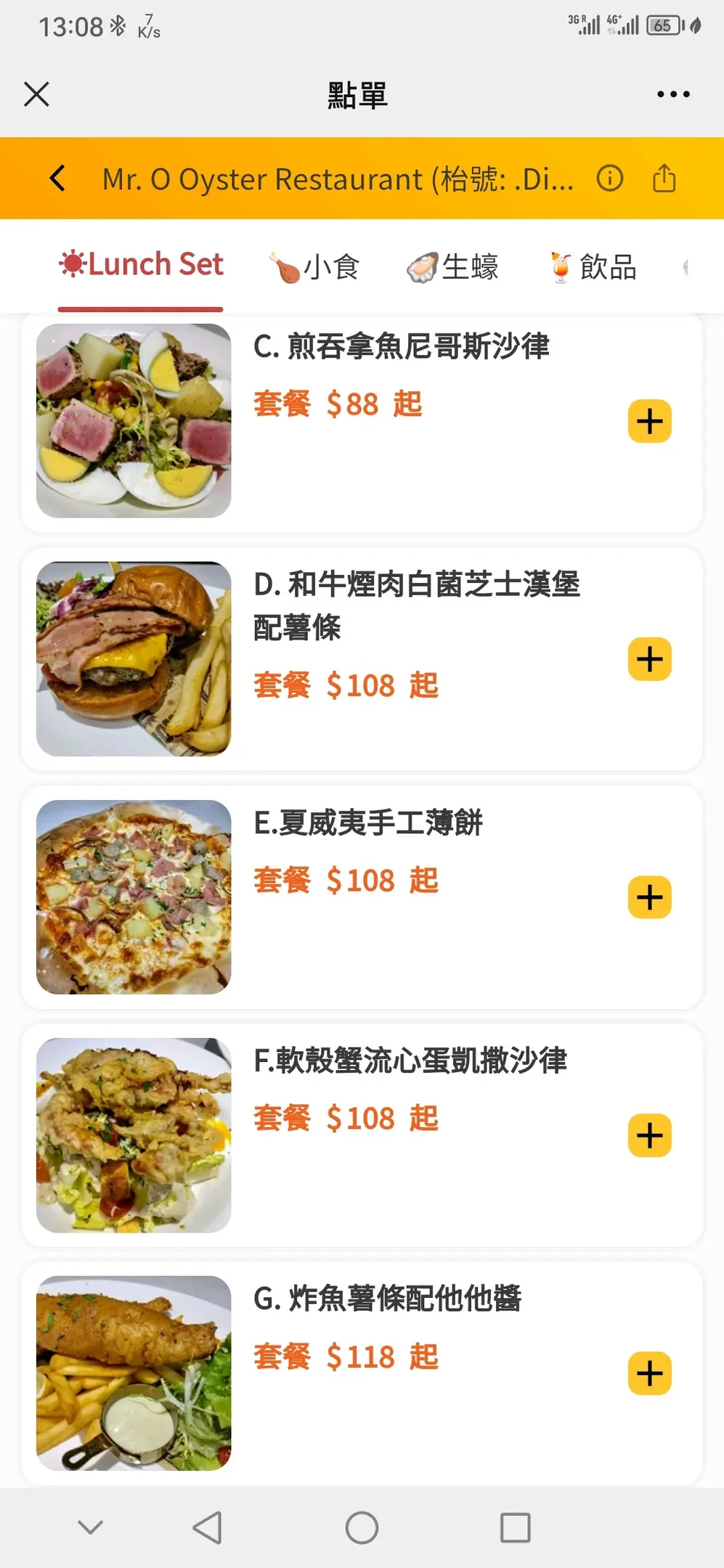Select the Lunch Set tab
The image size is (724, 1568).
141,265
